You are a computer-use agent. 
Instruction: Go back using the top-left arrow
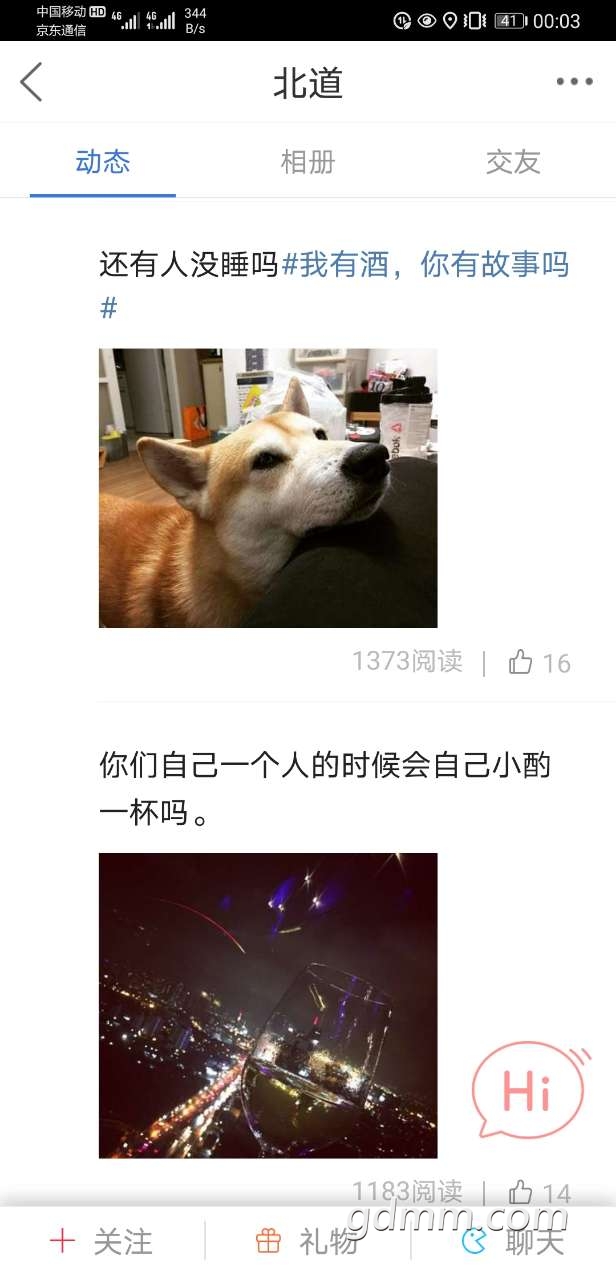point(32,82)
